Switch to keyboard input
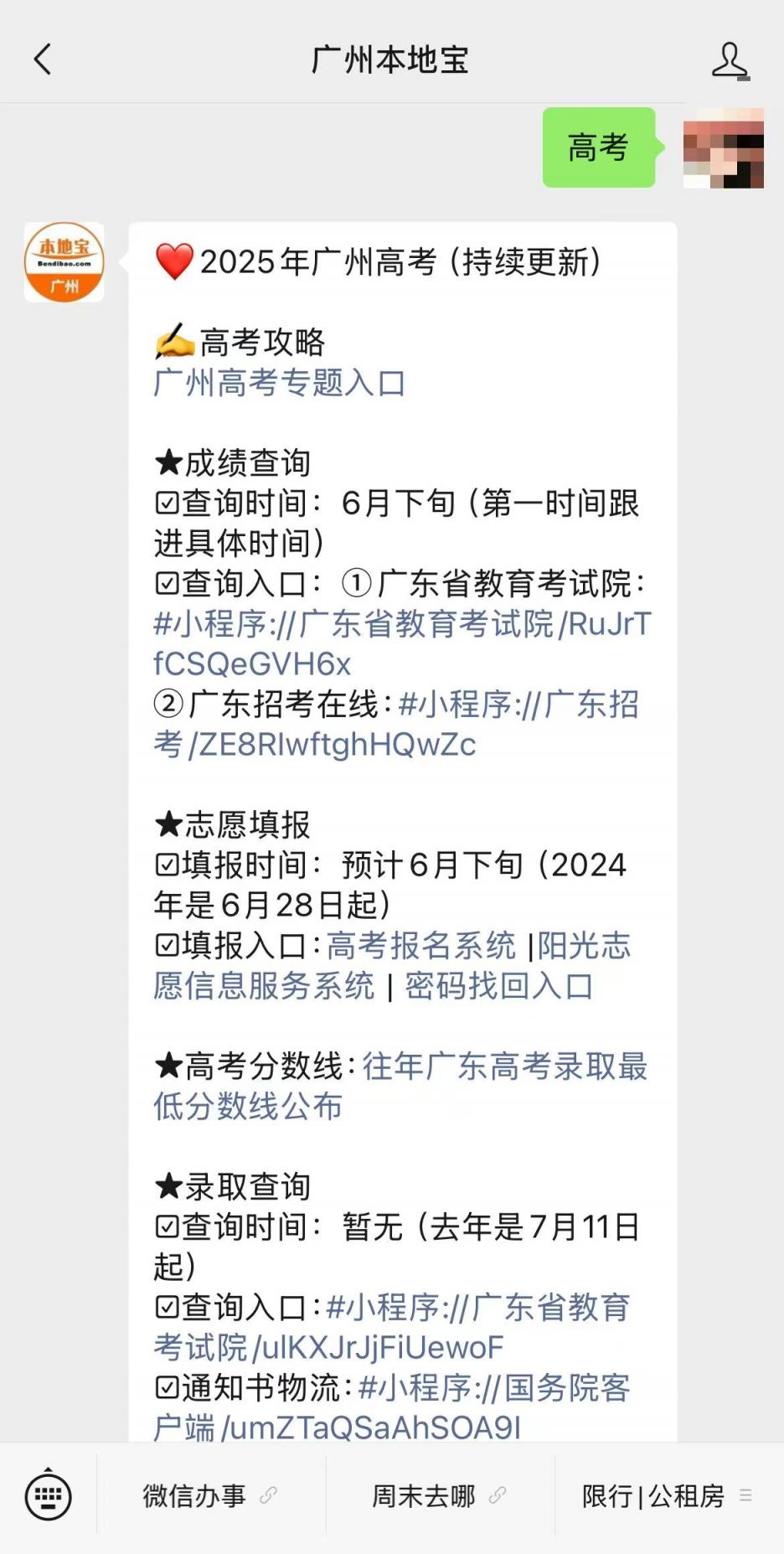This screenshot has width=784, height=1554. 49,1495
